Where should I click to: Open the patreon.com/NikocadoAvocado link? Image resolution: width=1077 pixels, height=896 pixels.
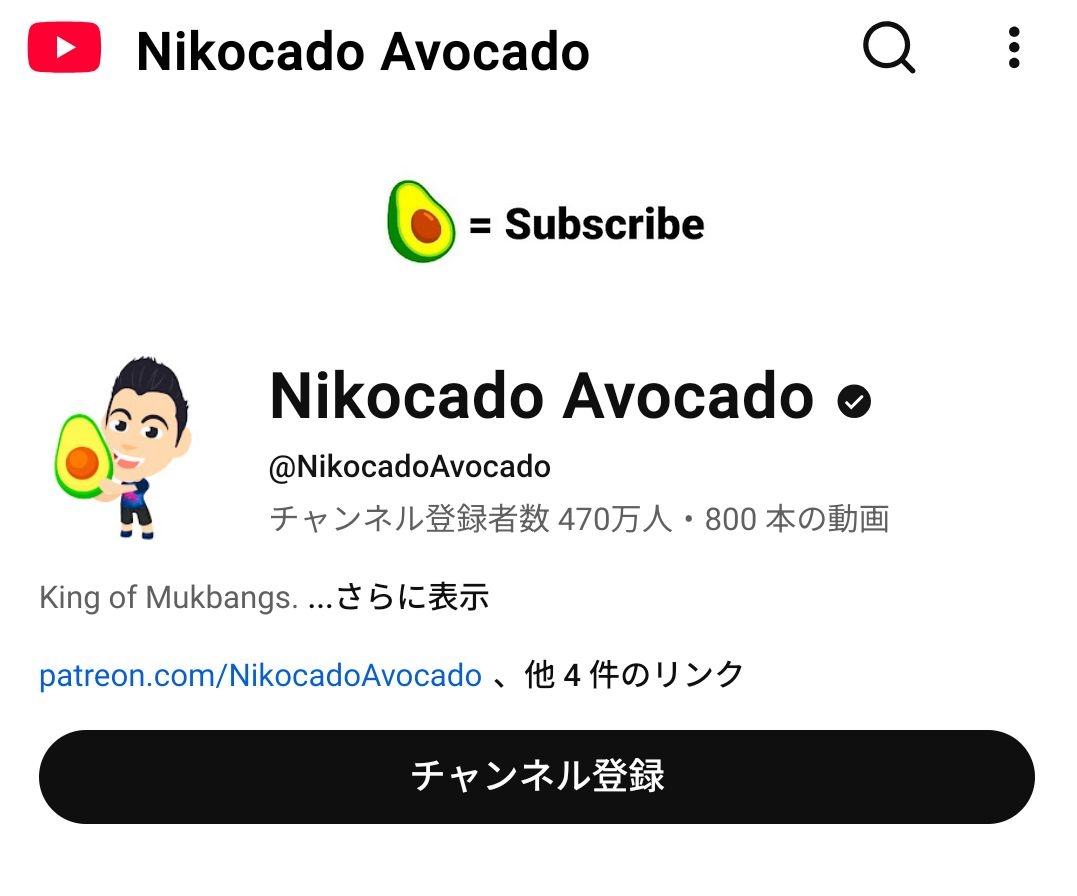[x=260, y=675]
